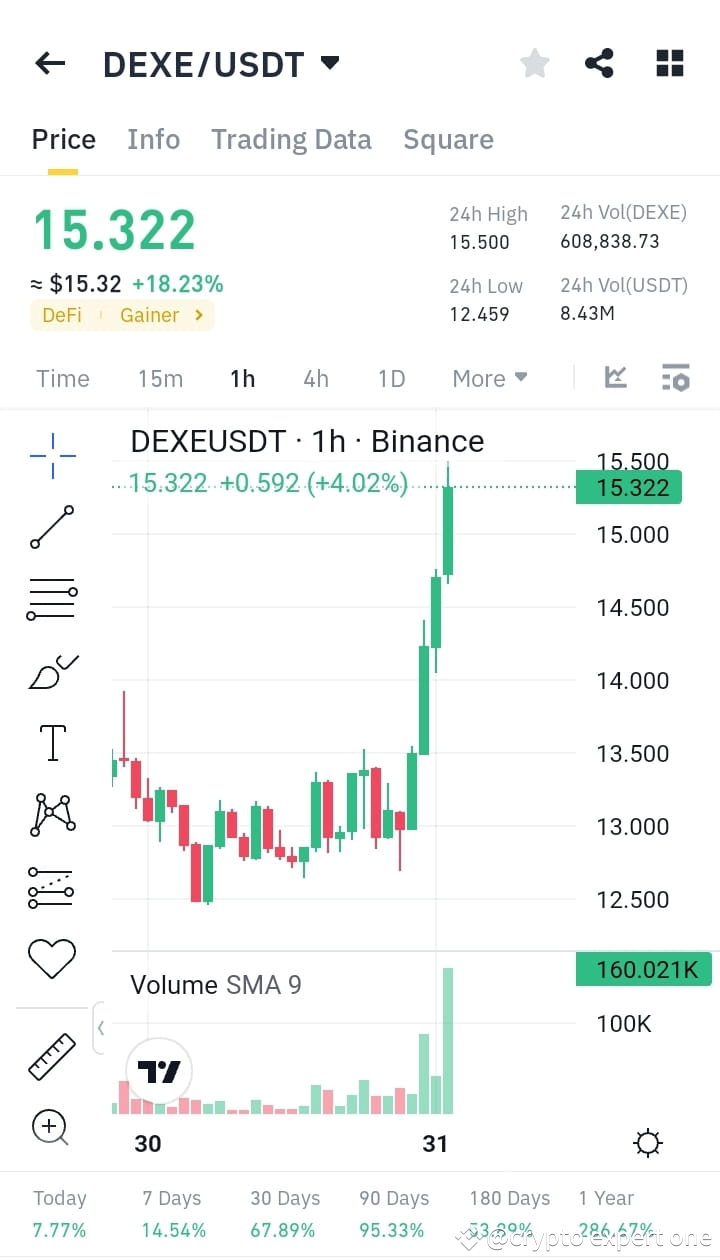Switch to the Trading Data tab
The height and width of the screenshot is (1260, 720).
pyautogui.click(x=291, y=139)
